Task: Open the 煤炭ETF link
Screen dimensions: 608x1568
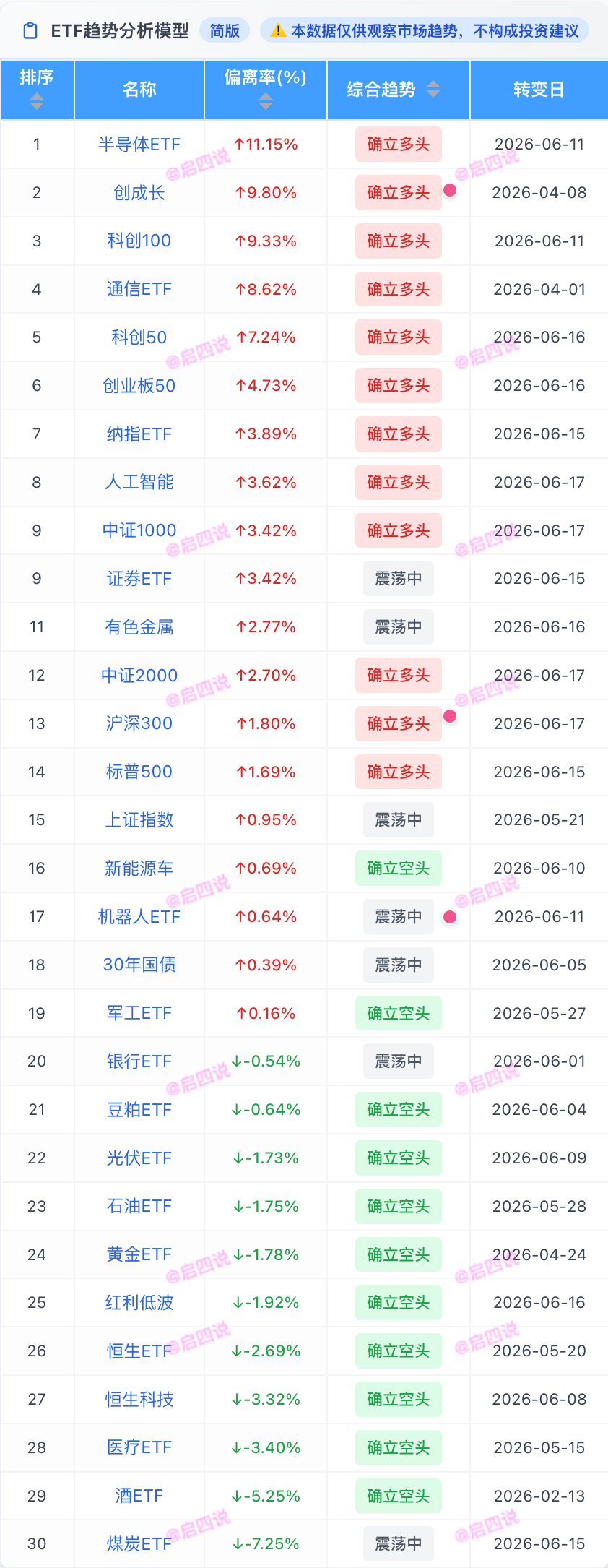Action: [139, 1544]
